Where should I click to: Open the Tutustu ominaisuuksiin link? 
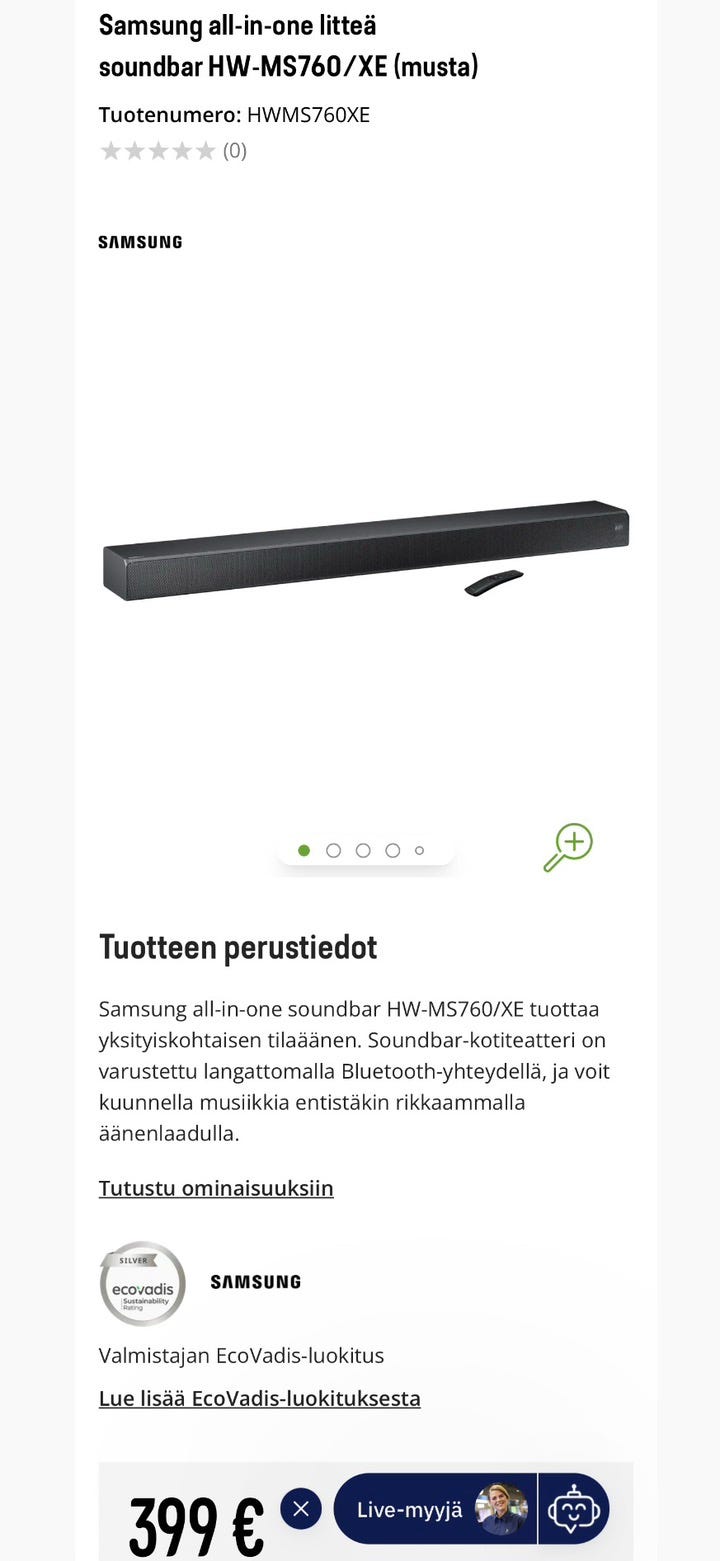216,1188
